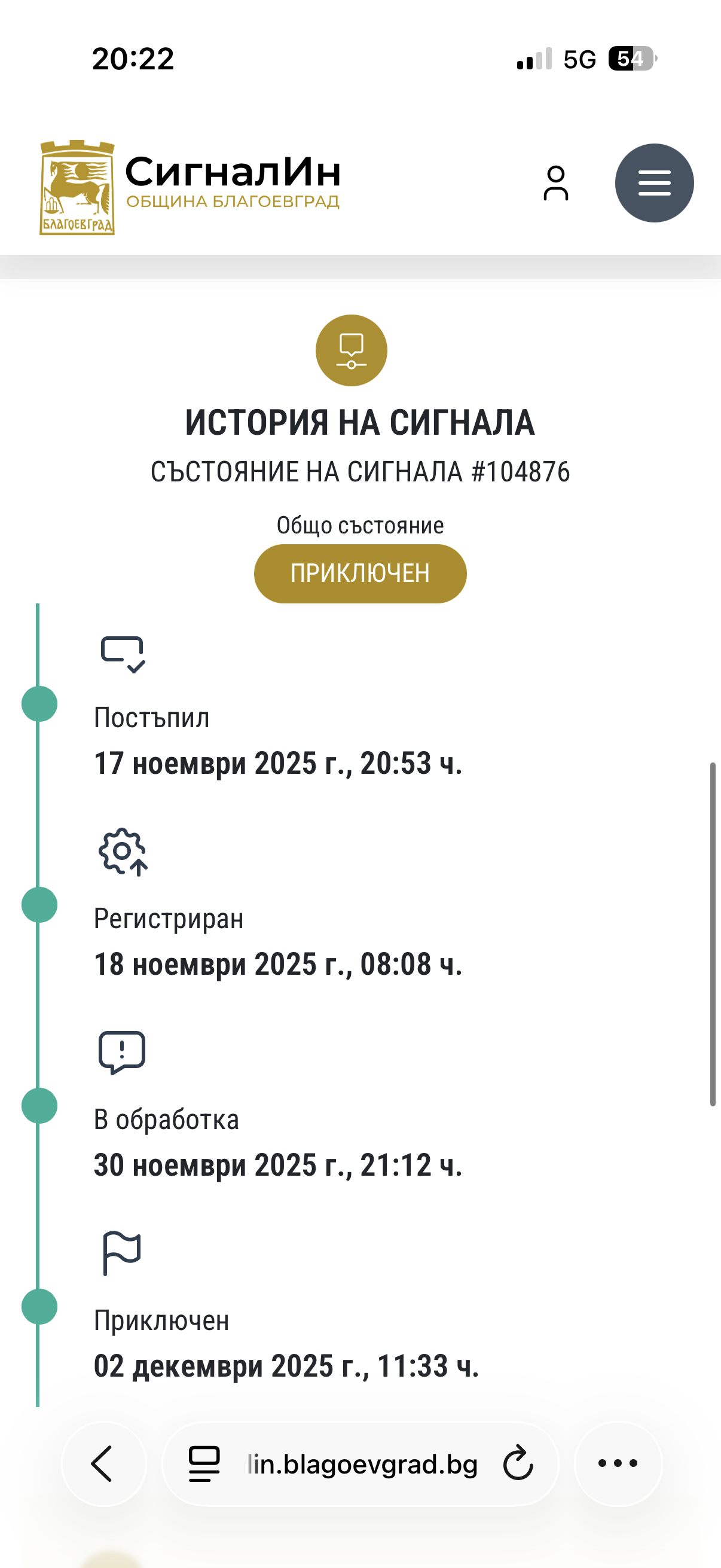Tap the blagoevgrad.bg address bar
The width and height of the screenshot is (721, 1568).
pyautogui.click(x=363, y=1465)
